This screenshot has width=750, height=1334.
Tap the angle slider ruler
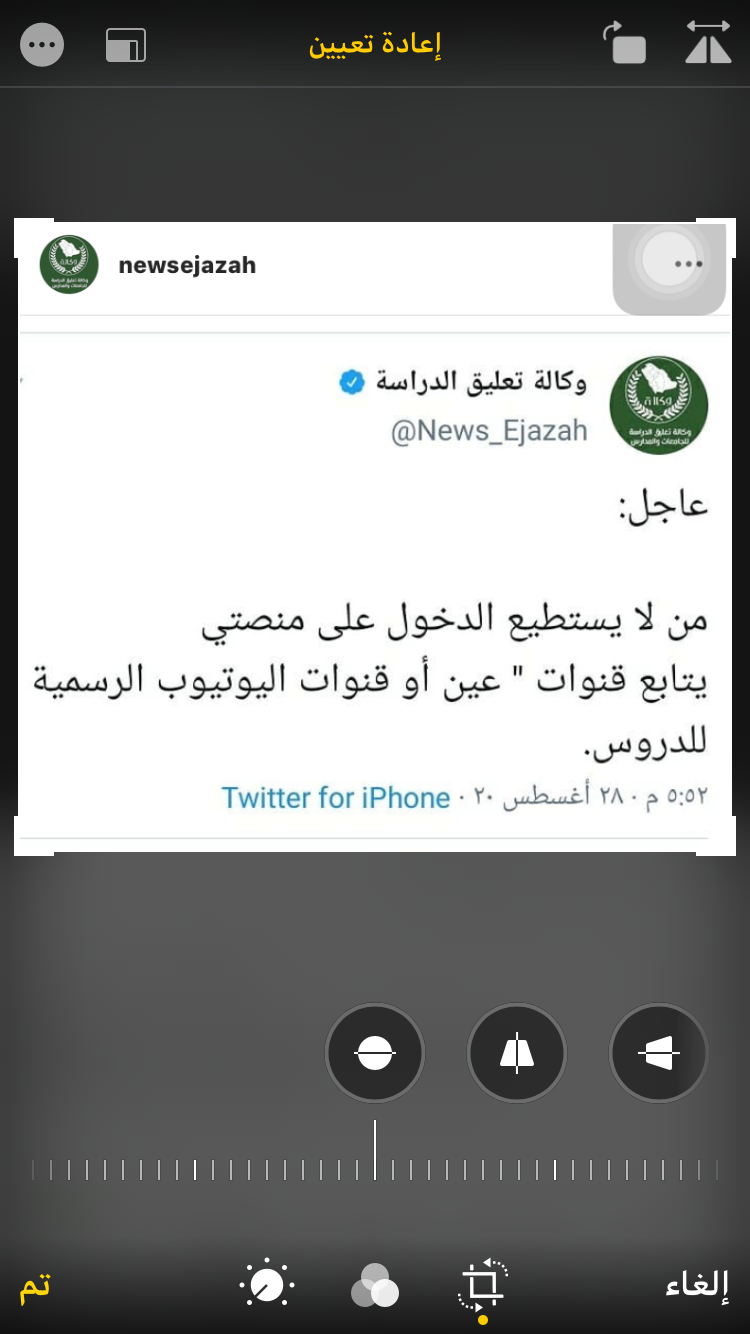coord(375,1168)
